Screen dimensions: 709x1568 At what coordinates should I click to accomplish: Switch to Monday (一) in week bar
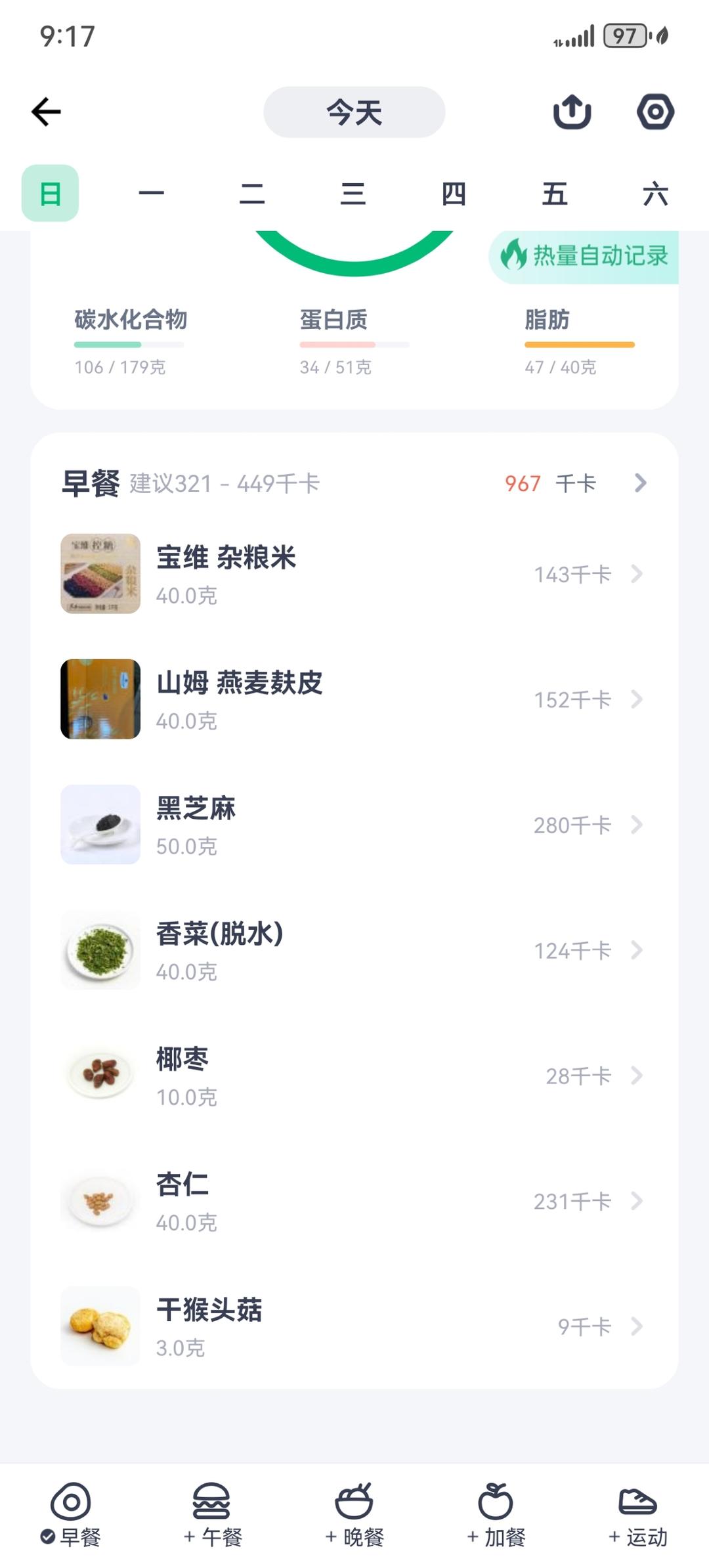pyautogui.click(x=151, y=194)
